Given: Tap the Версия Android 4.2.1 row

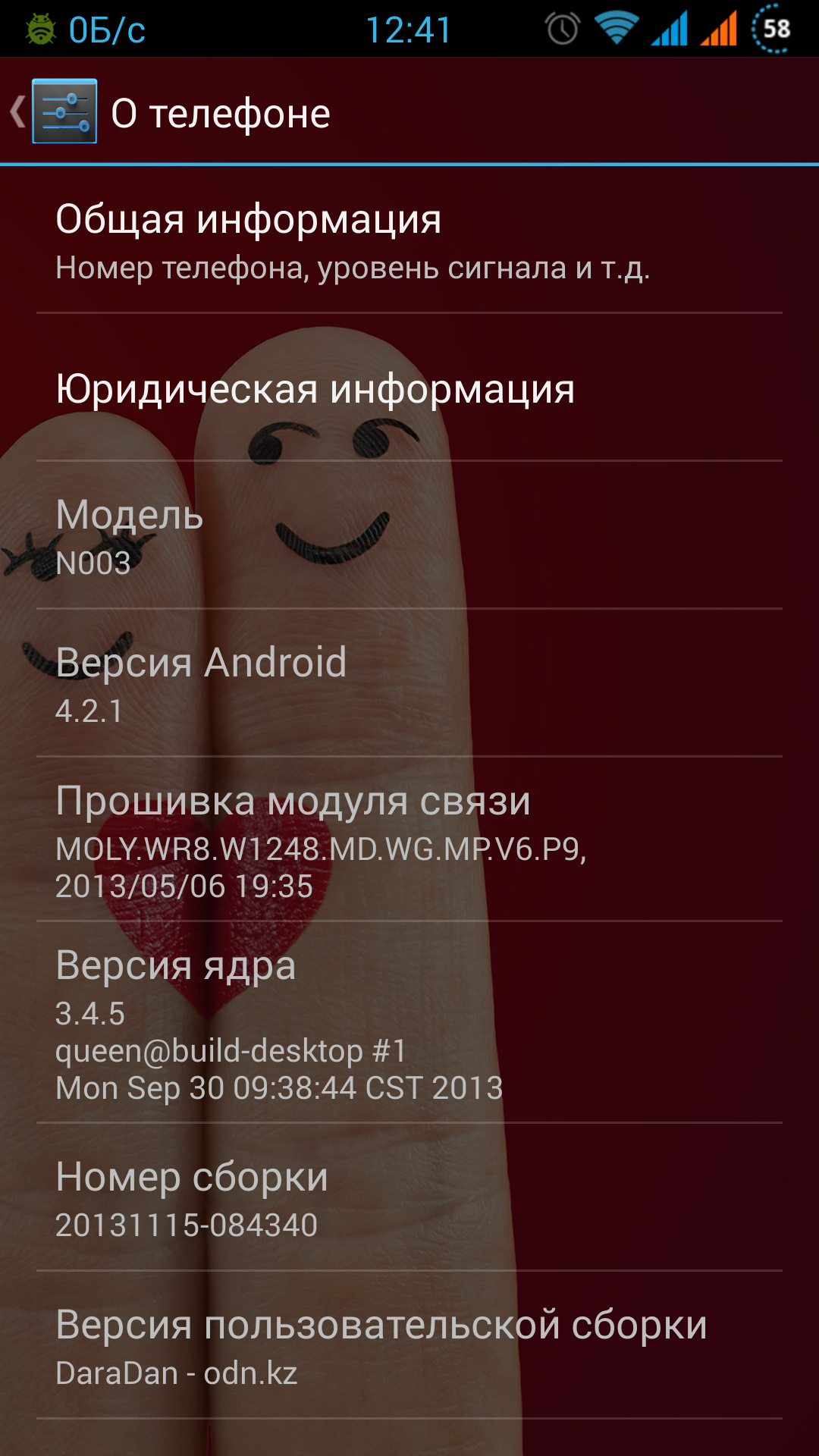Looking at the screenshot, I should tap(409, 684).
